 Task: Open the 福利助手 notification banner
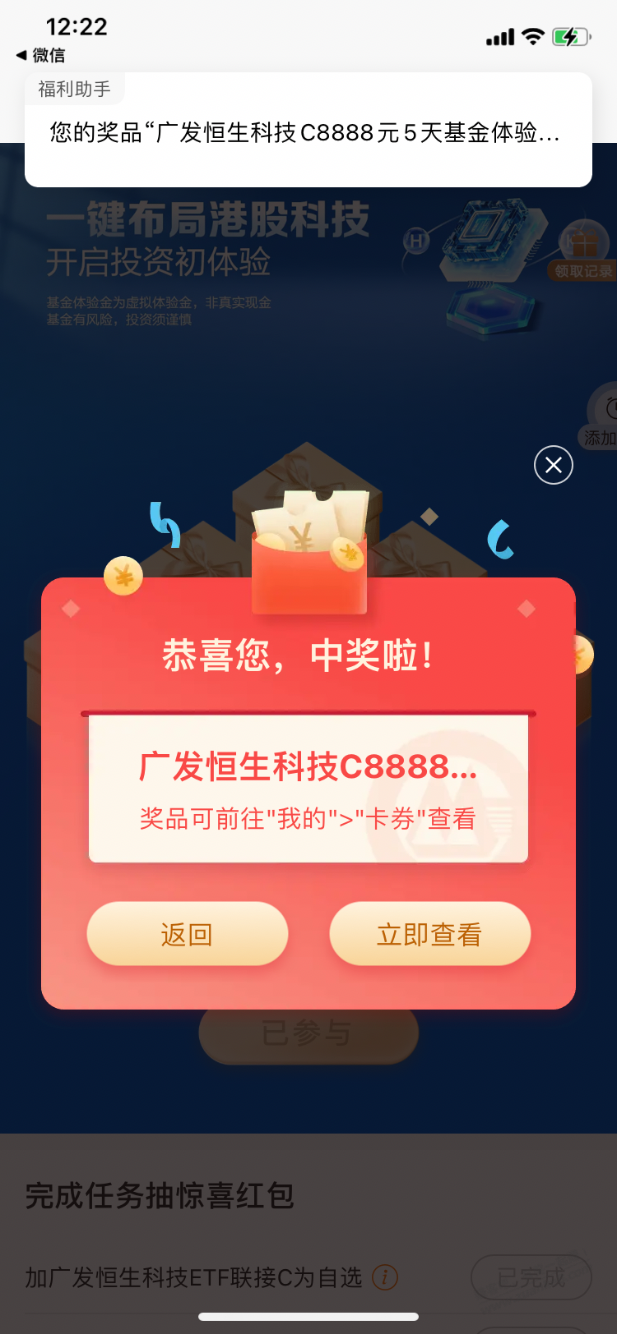point(308,130)
